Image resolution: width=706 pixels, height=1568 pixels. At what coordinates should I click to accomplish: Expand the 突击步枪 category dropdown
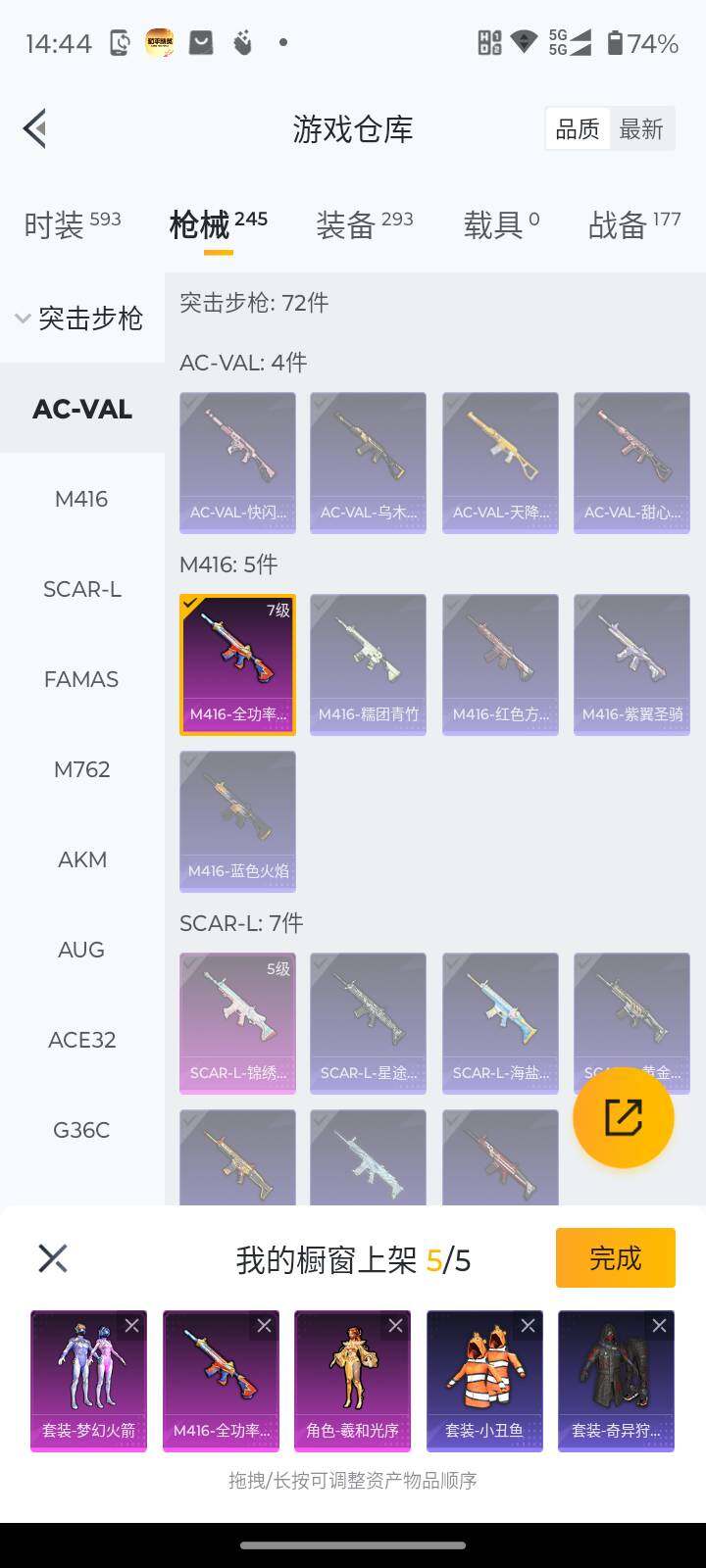tap(80, 318)
